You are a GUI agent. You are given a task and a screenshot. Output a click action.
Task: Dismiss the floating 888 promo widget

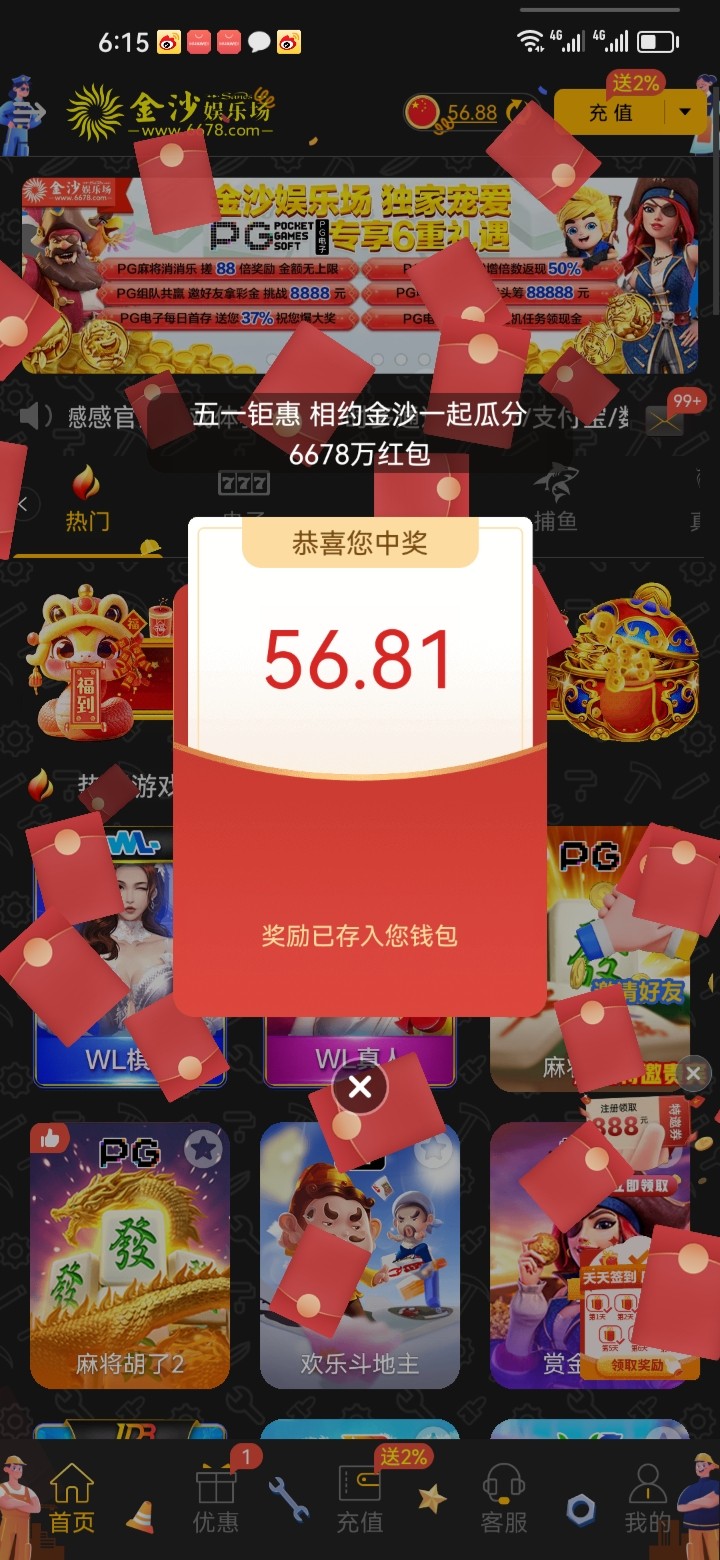(693, 1074)
